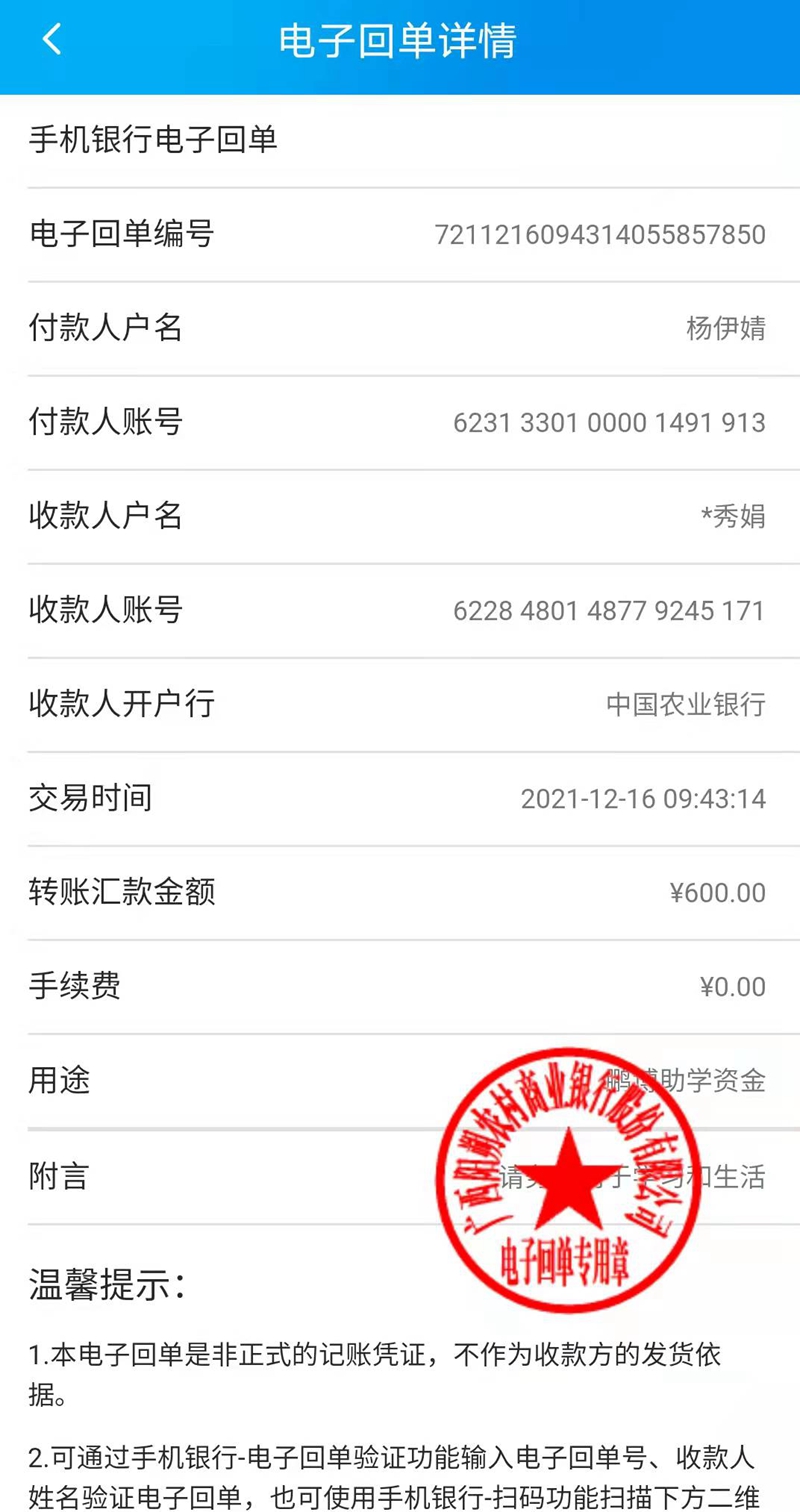Tap the receipt number 7211216094314055857850

600,234
